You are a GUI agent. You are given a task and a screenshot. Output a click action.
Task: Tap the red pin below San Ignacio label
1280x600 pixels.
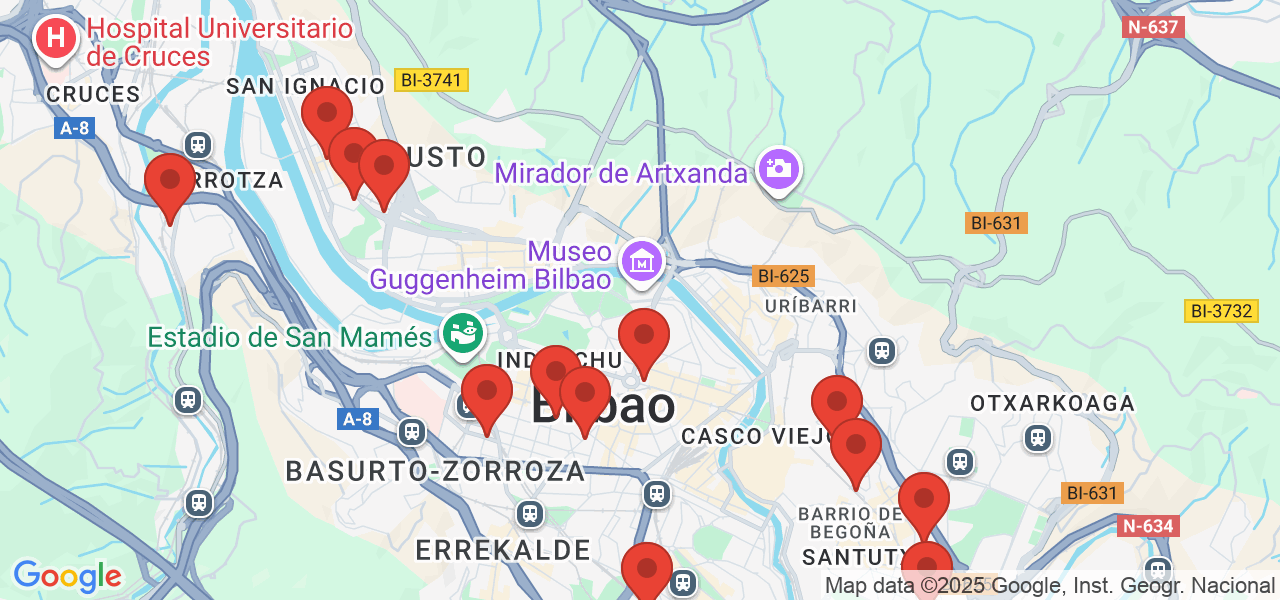(327, 113)
